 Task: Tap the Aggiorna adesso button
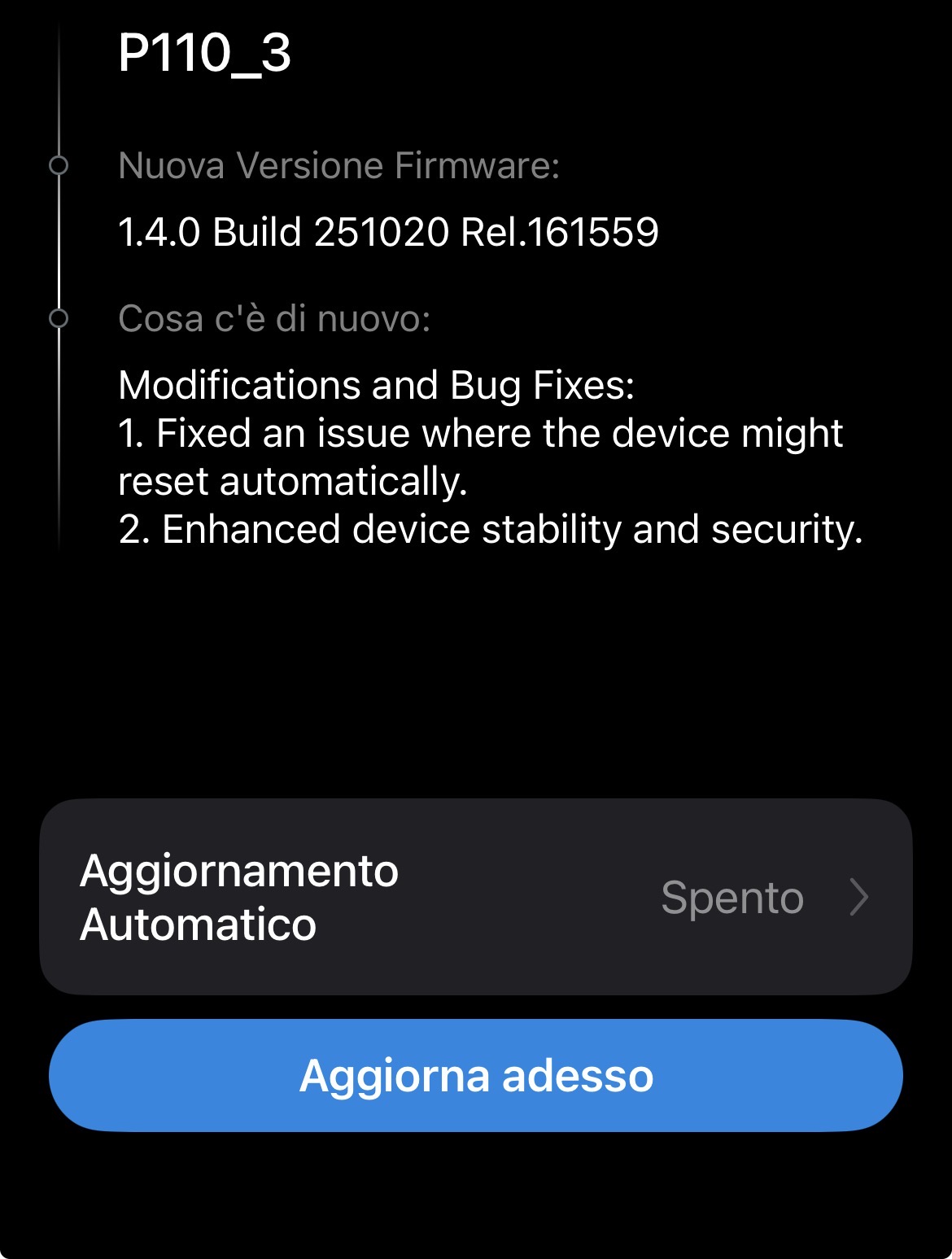click(476, 1075)
